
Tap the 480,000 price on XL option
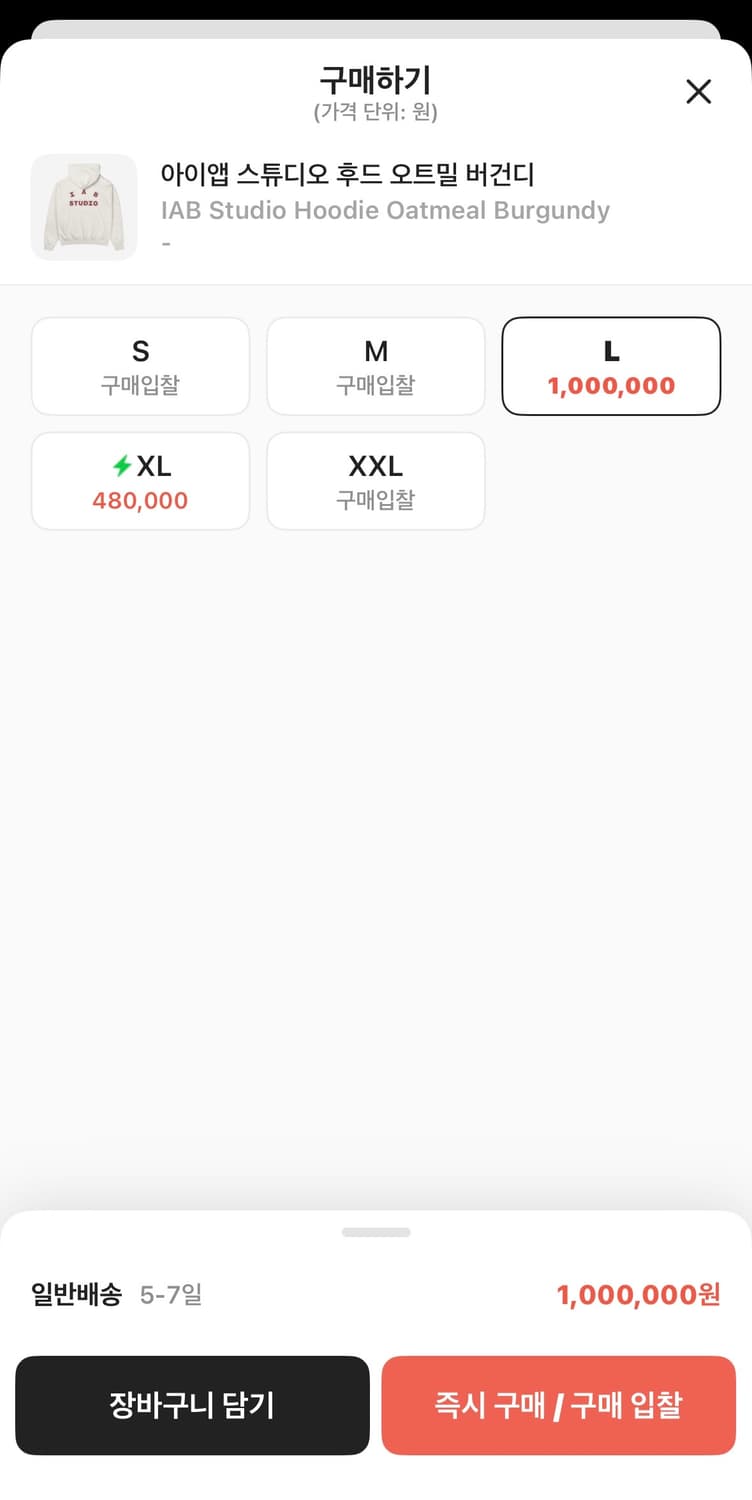140,500
